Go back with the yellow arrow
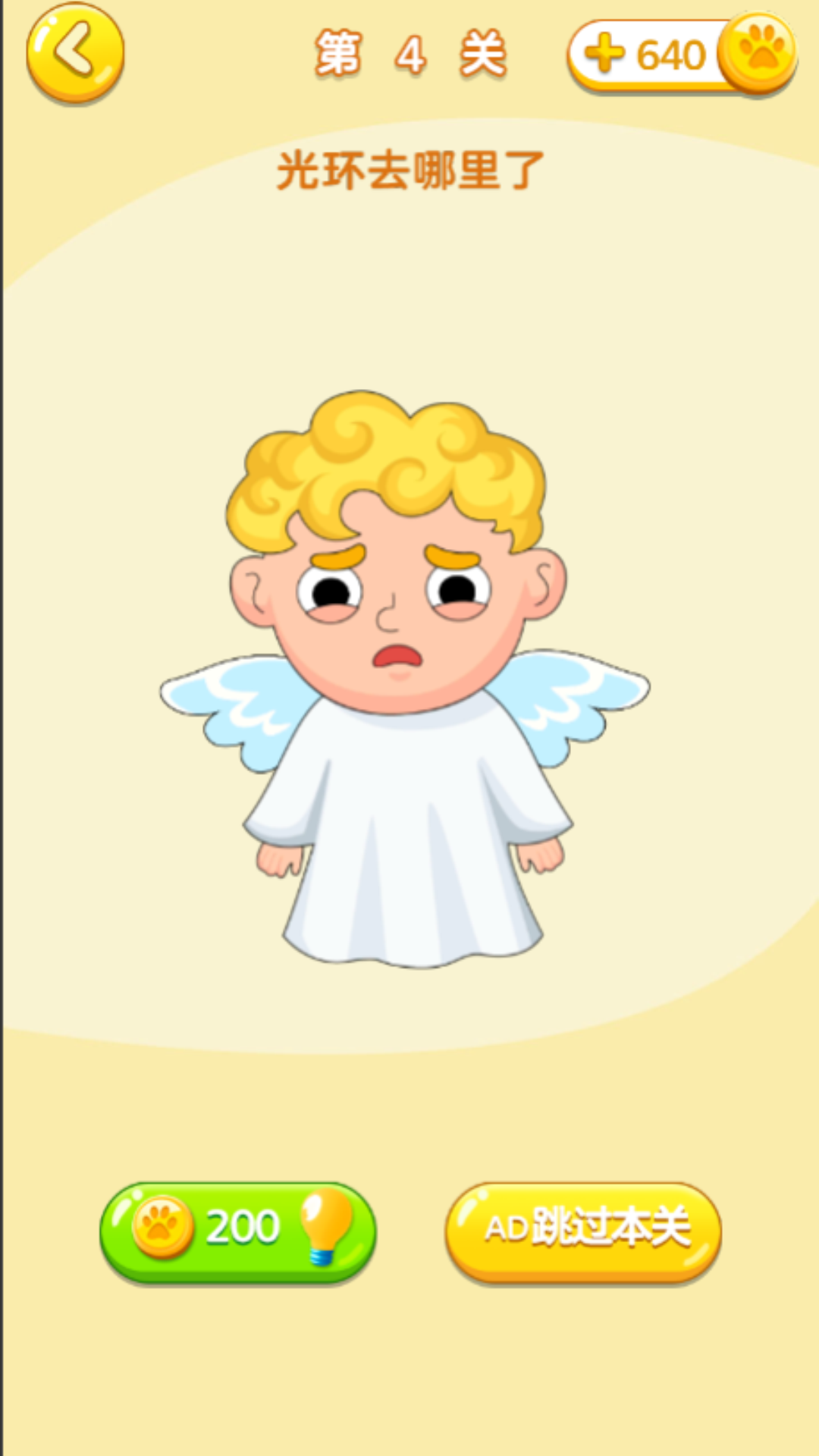This screenshot has width=819, height=1456. pos(74,53)
